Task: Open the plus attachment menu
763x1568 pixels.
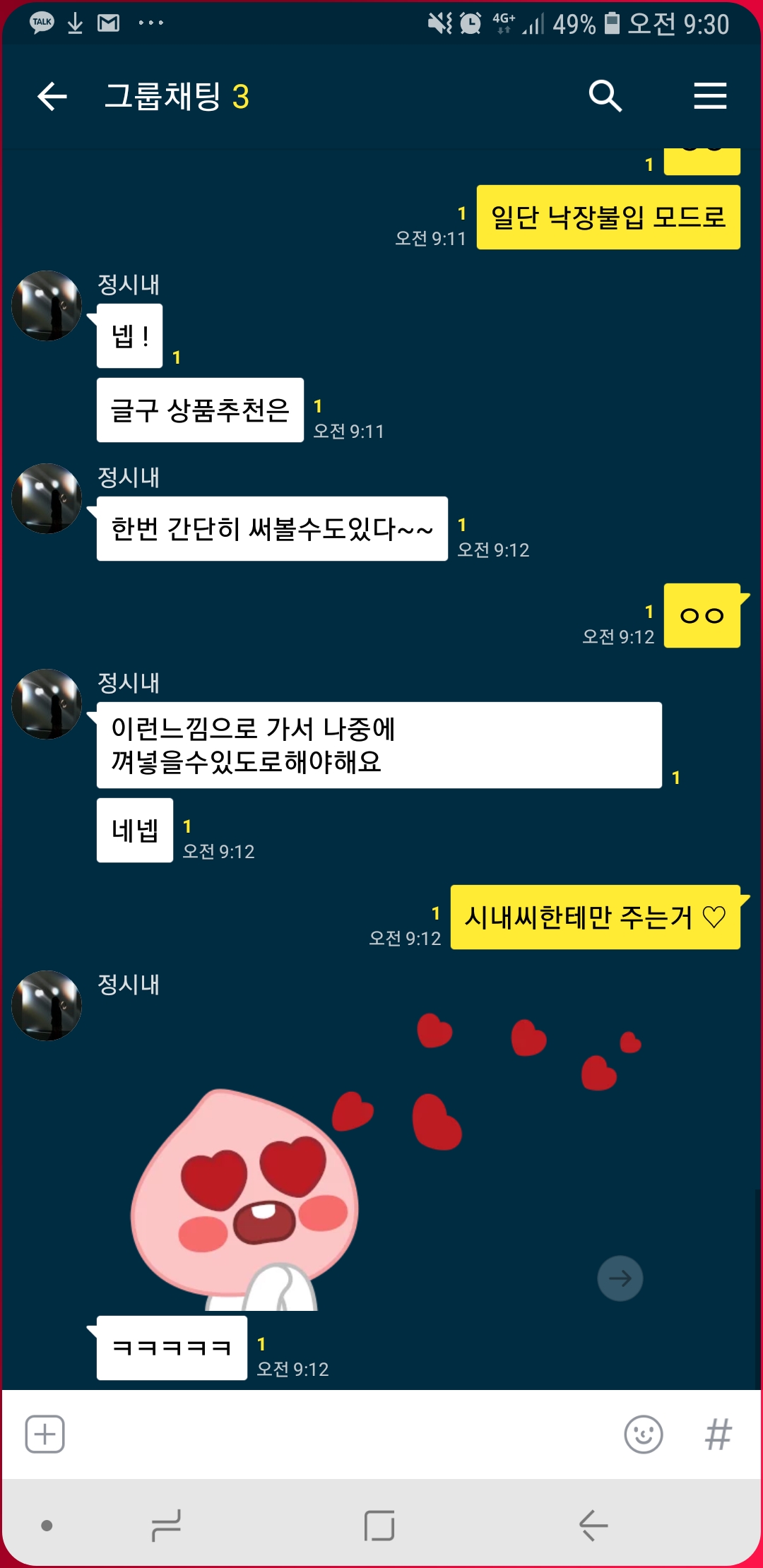Action: point(45,1435)
